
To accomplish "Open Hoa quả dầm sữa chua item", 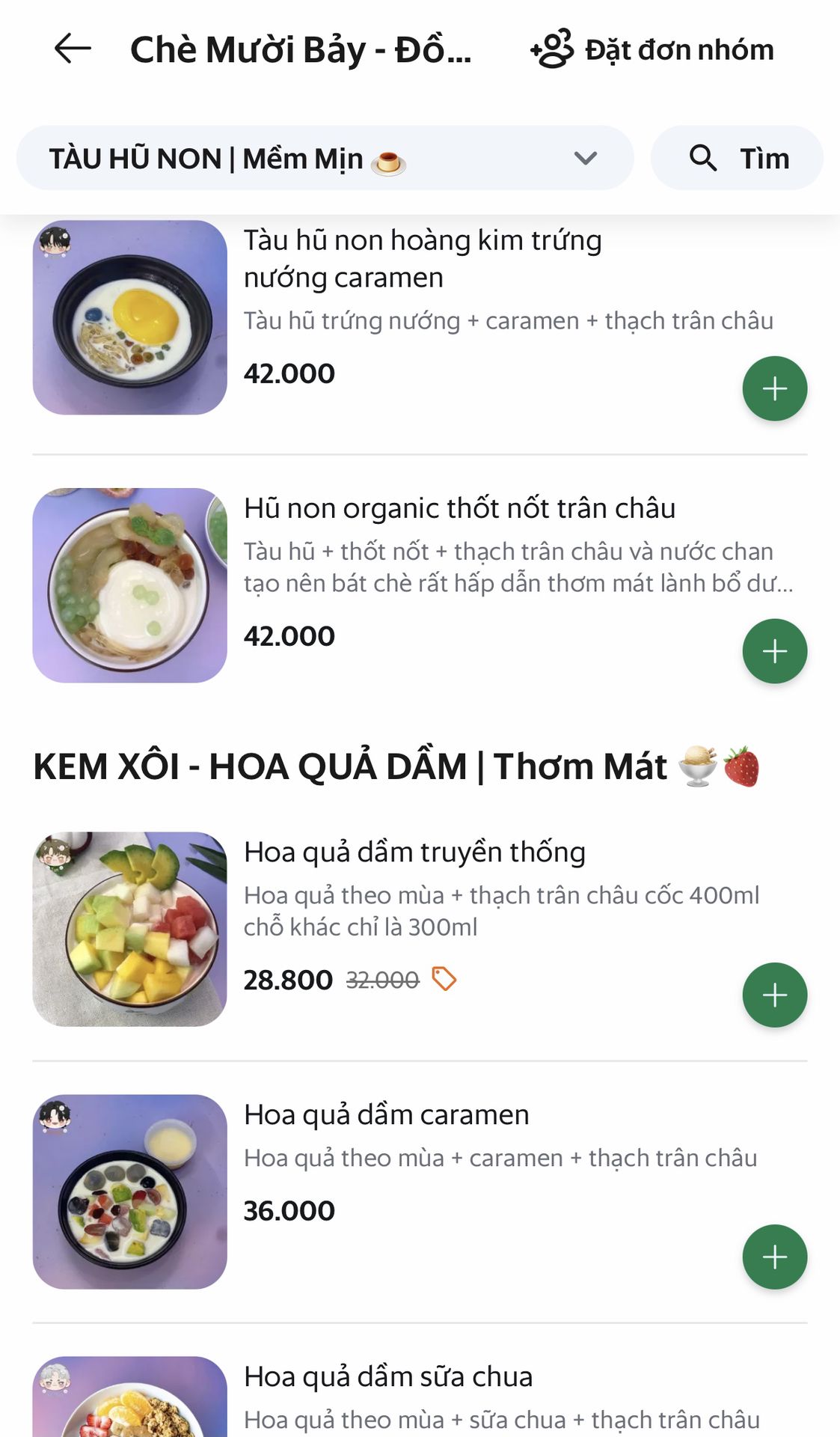I will (x=388, y=1377).
